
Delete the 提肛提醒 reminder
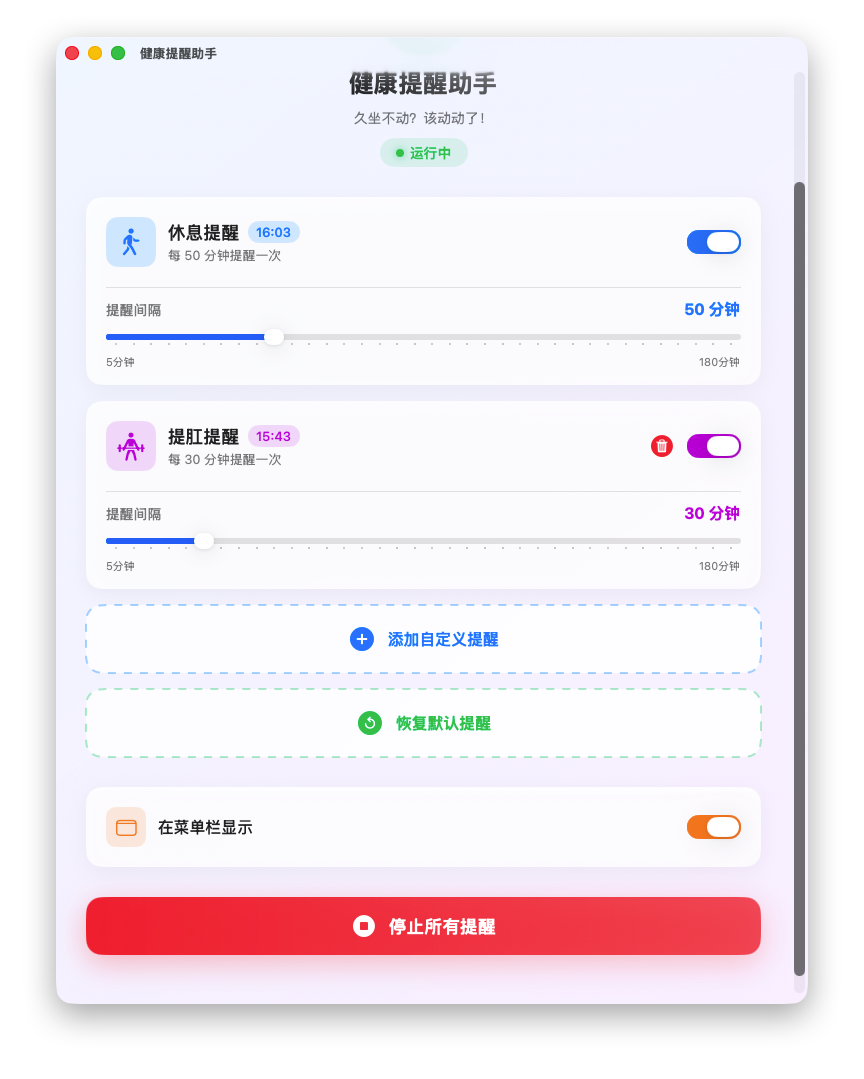pyautogui.click(x=661, y=446)
